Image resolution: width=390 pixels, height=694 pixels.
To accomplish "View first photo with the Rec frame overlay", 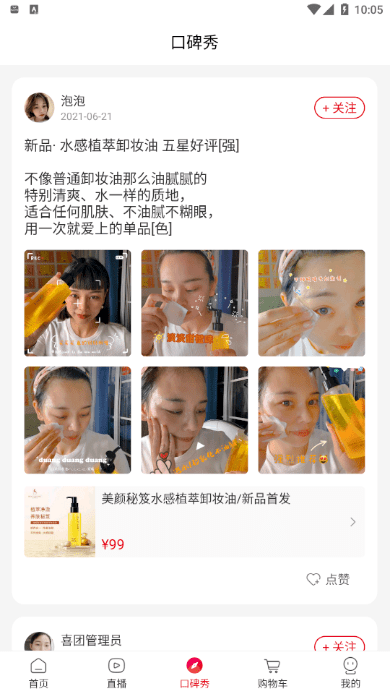I will coord(77,303).
